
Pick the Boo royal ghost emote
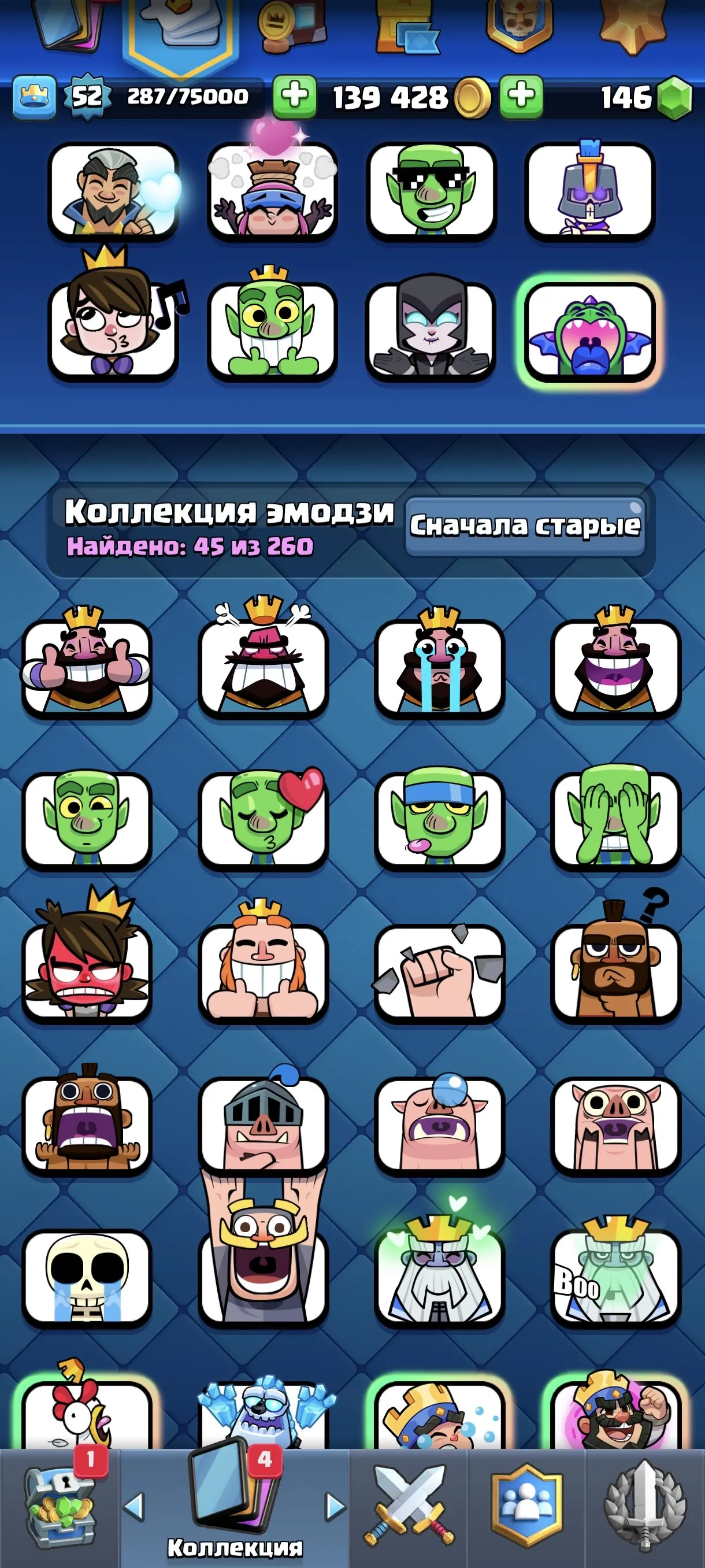click(x=615, y=1277)
